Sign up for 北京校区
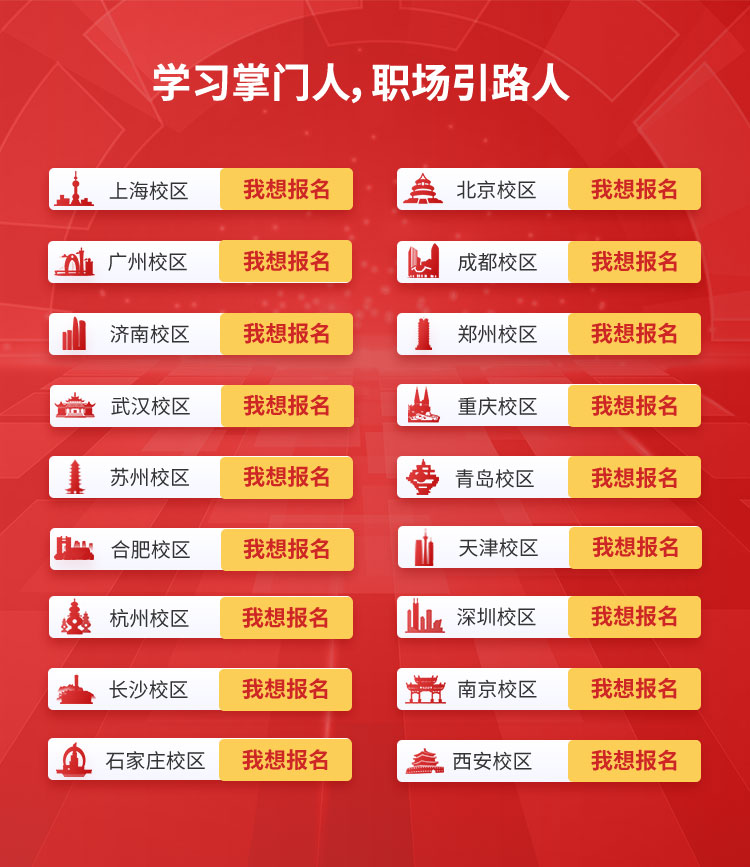The height and width of the screenshot is (867, 750). tap(634, 189)
